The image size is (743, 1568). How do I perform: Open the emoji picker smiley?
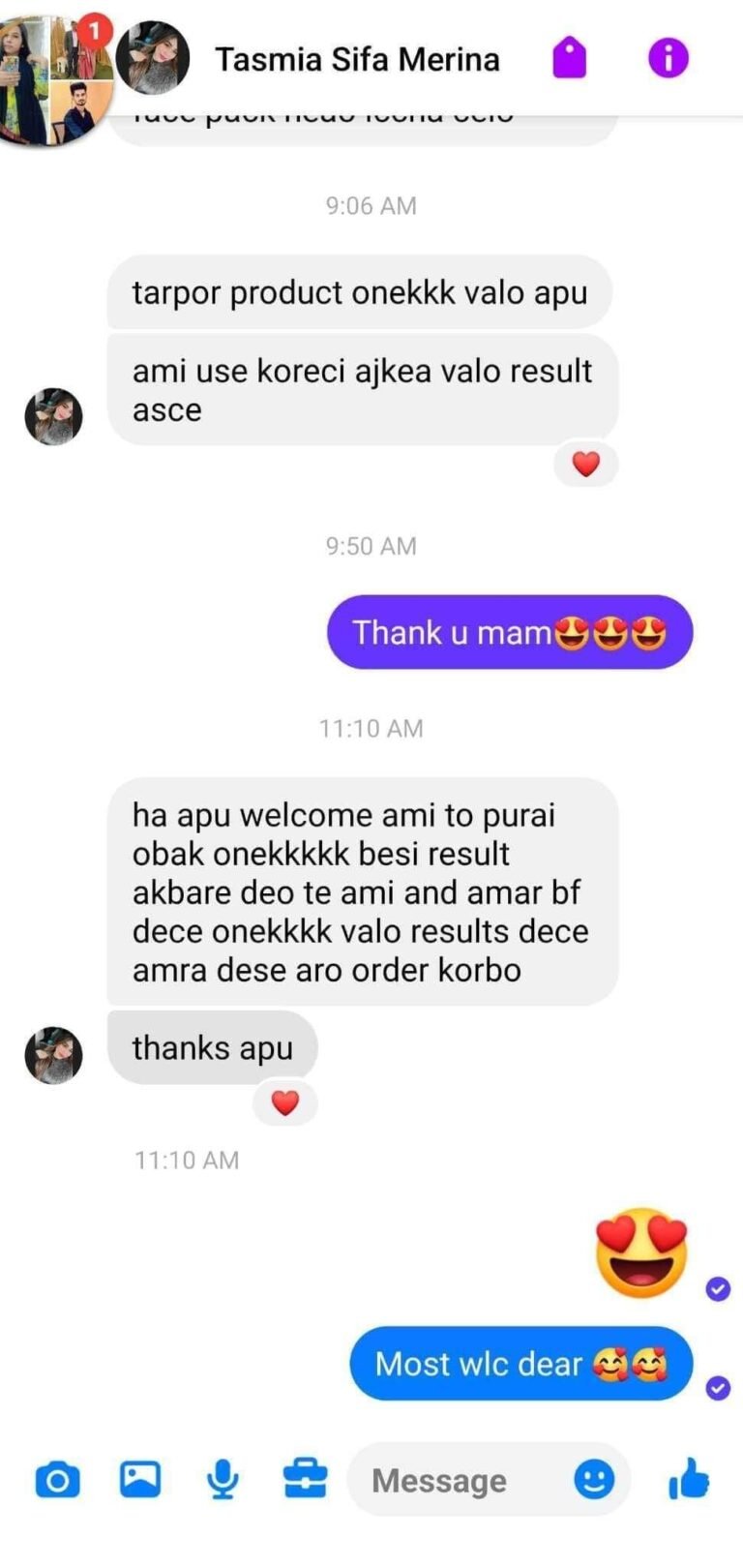[x=593, y=1480]
